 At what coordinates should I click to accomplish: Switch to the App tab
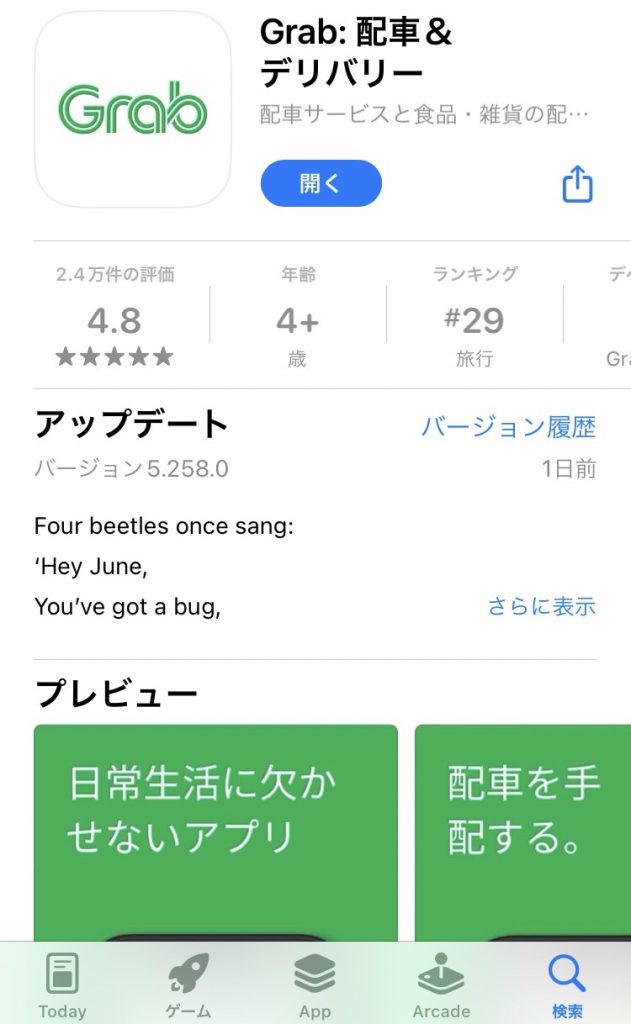[x=315, y=984]
